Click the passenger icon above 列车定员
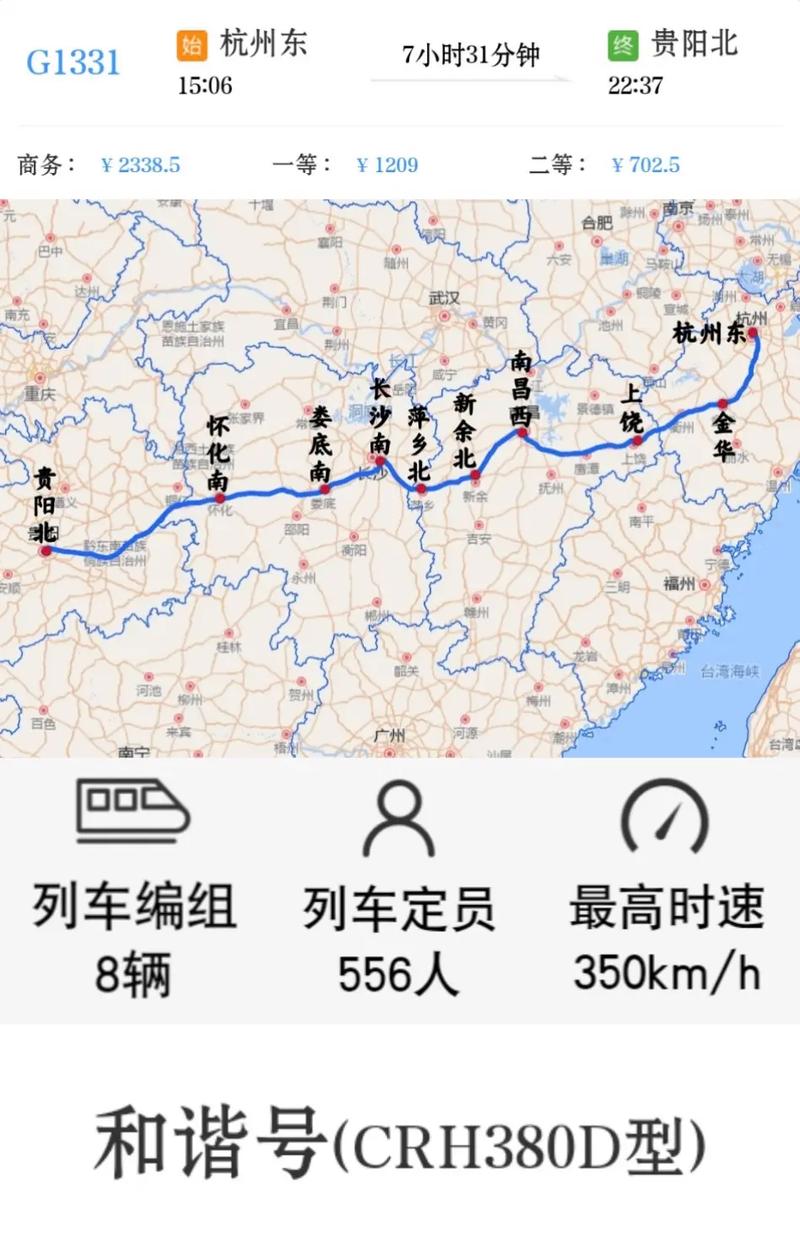This screenshot has width=800, height=1240. point(397,818)
